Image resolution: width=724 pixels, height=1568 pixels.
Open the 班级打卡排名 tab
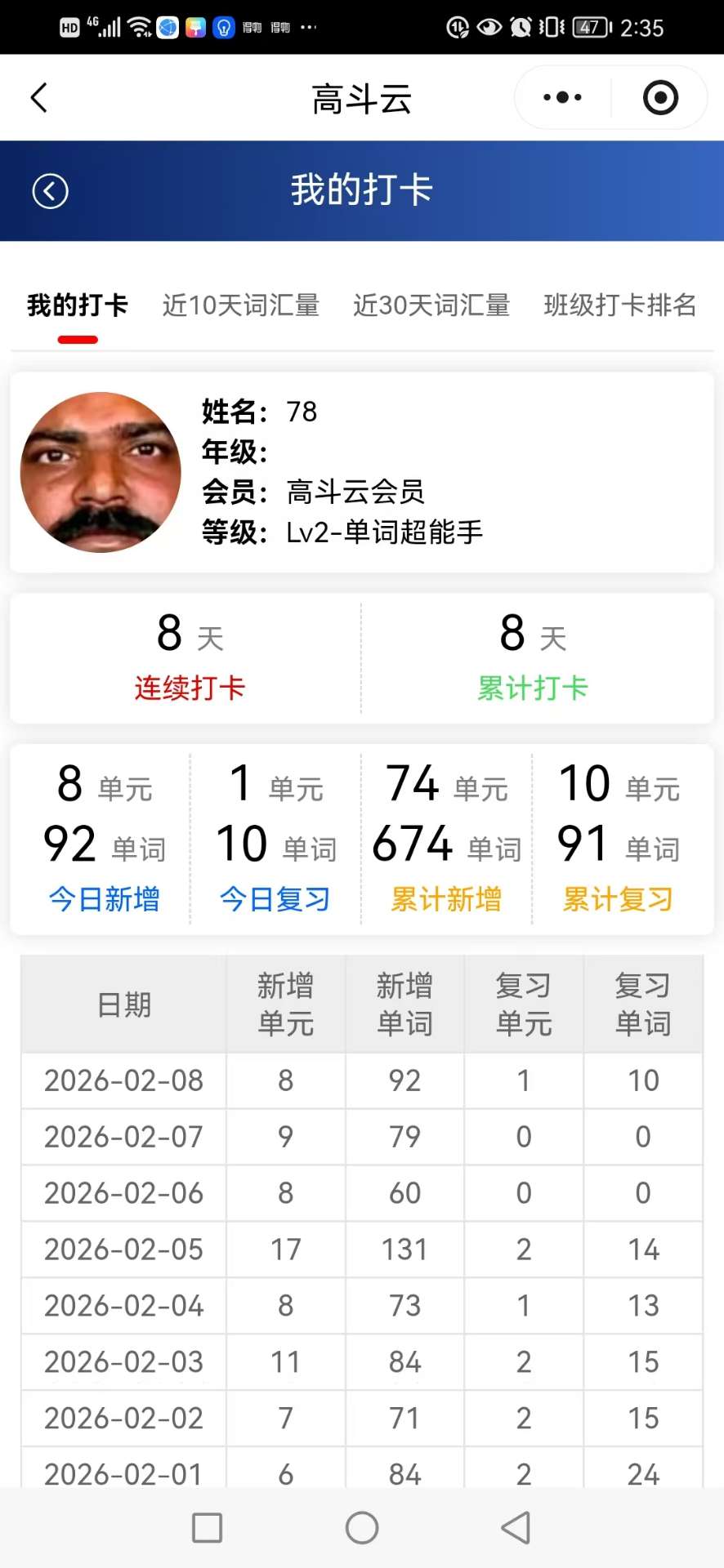coord(619,305)
